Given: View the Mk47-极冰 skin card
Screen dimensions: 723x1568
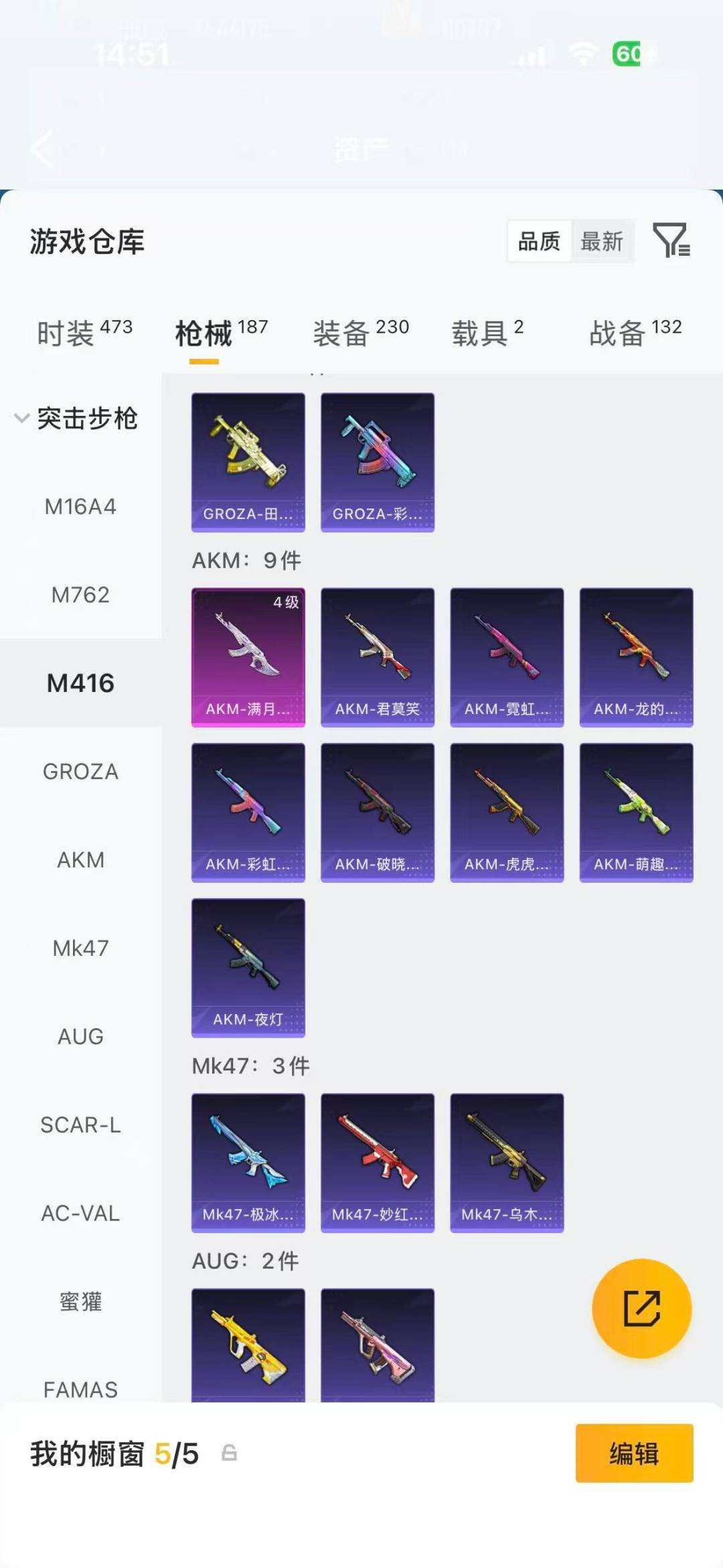Looking at the screenshot, I should (x=248, y=1163).
